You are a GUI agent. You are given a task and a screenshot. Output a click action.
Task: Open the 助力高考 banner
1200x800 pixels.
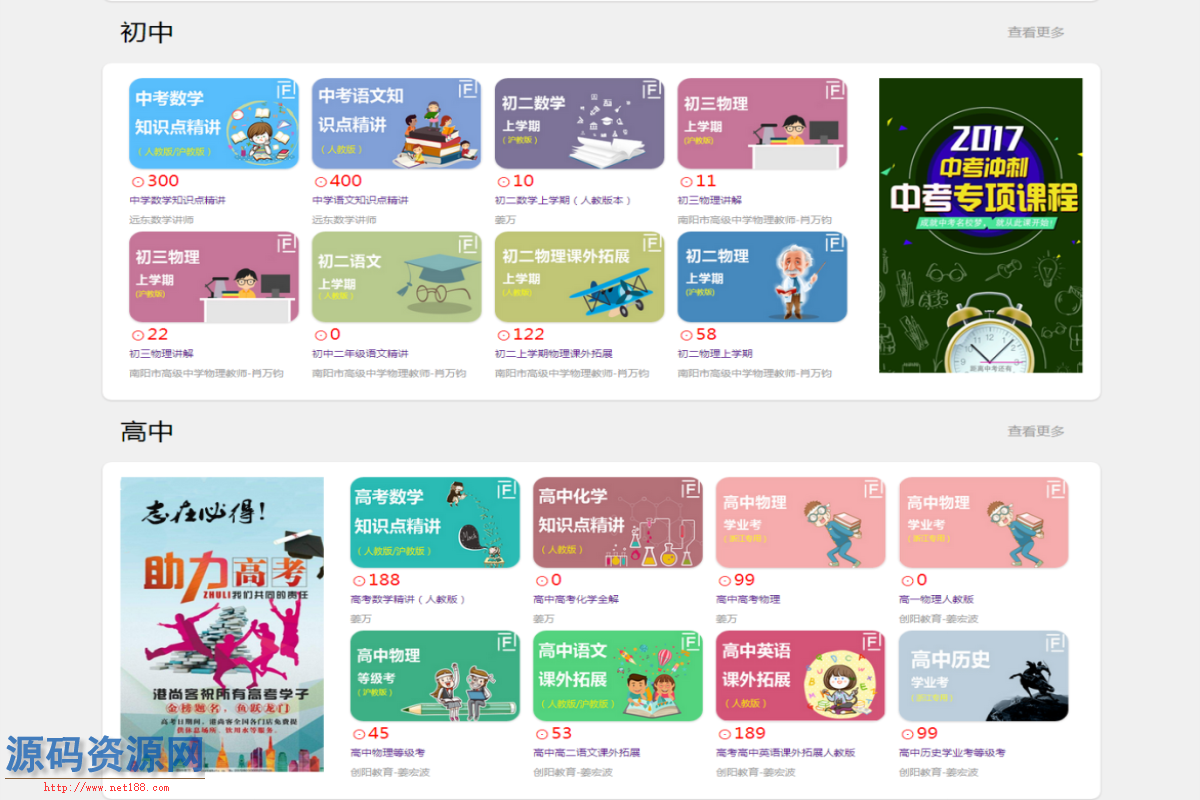coord(222,624)
